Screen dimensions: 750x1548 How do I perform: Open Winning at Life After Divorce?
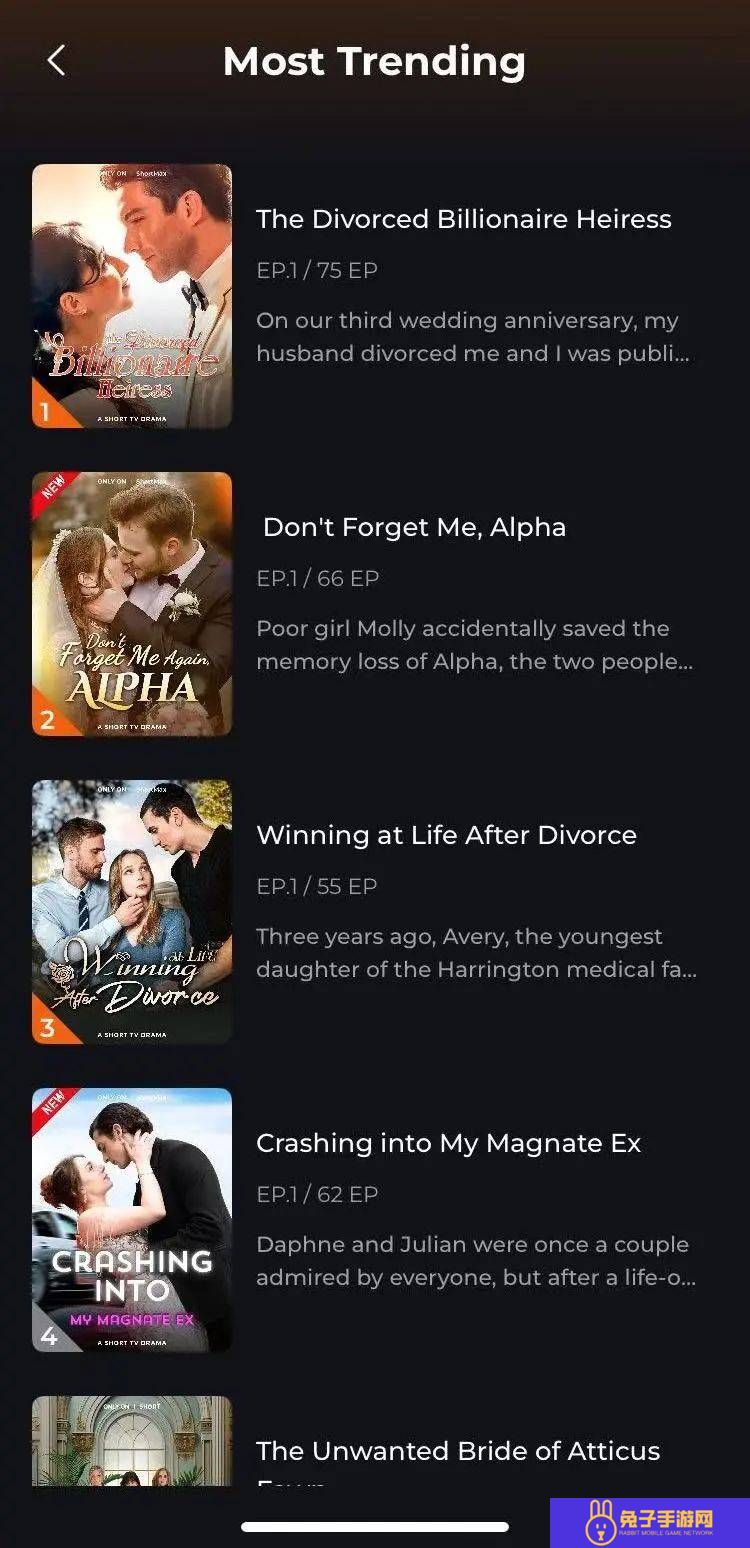[446, 836]
